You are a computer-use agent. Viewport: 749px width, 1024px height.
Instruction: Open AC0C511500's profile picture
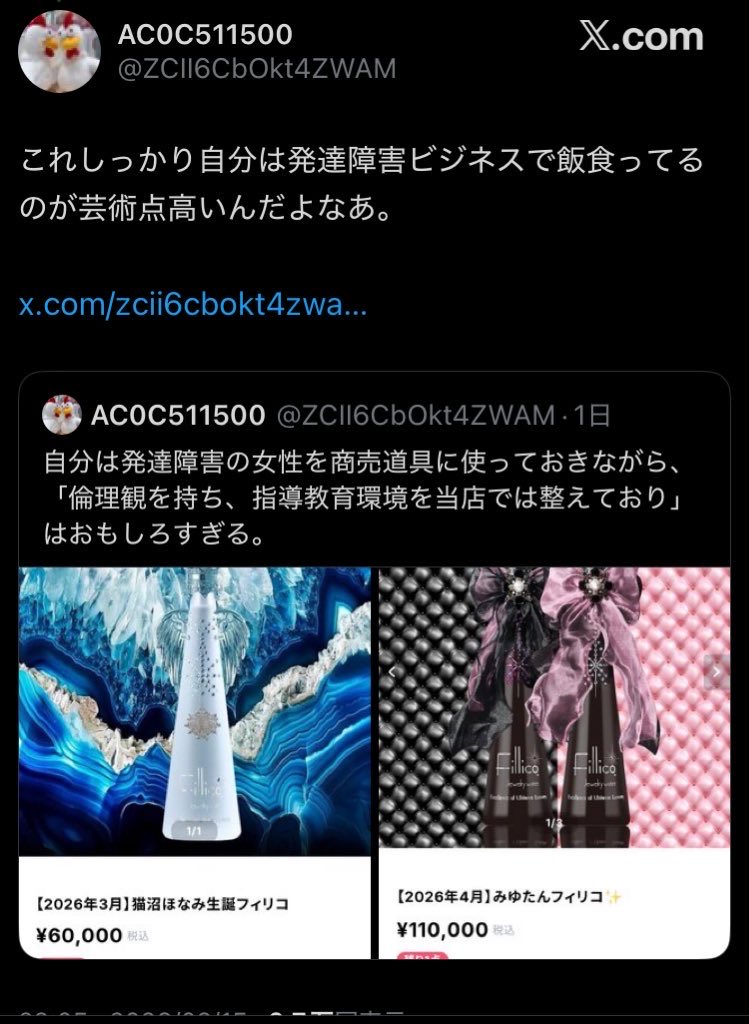58,52
